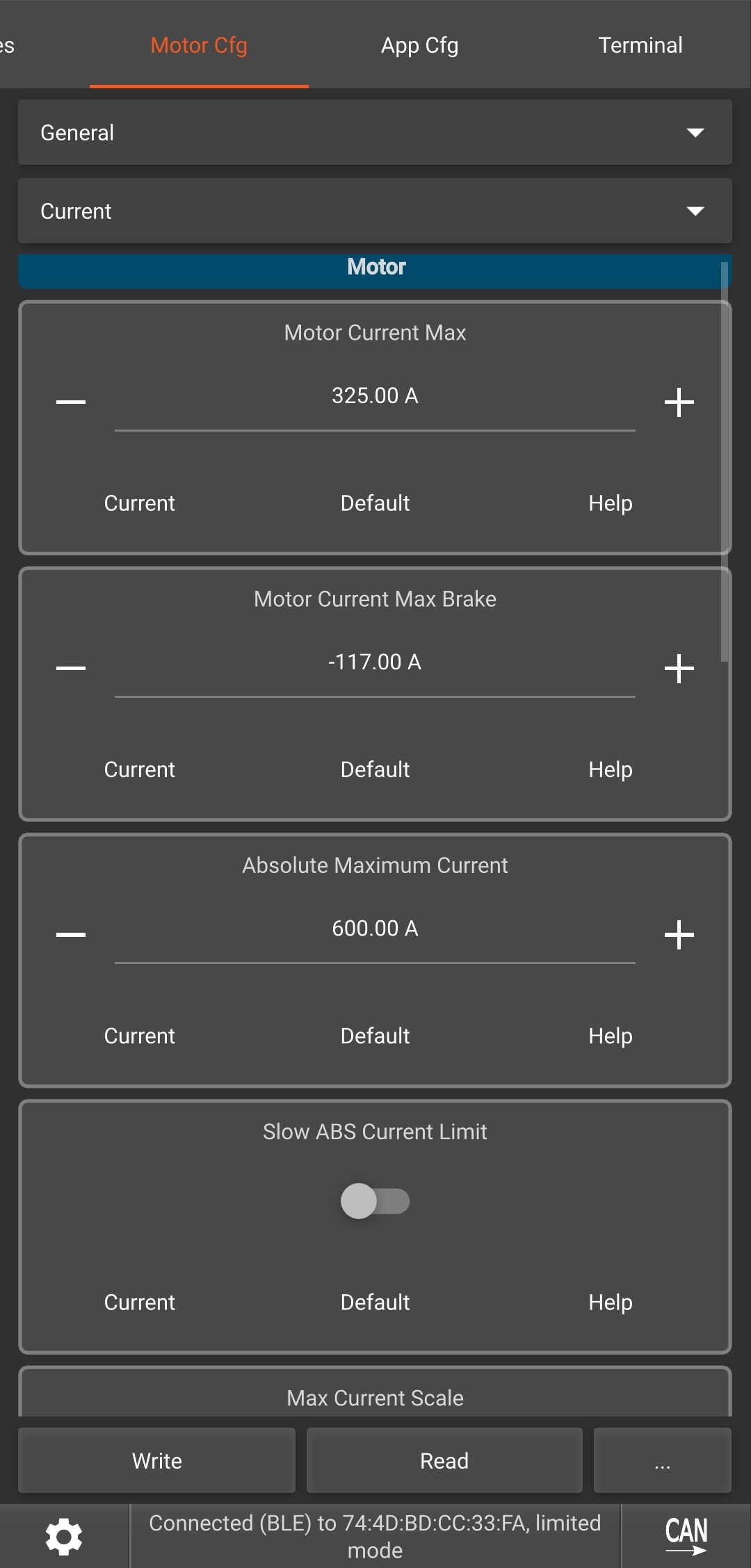Increase Motor Current Max value
This screenshot has width=751, height=1568.
pyautogui.click(x=679, y=402)
